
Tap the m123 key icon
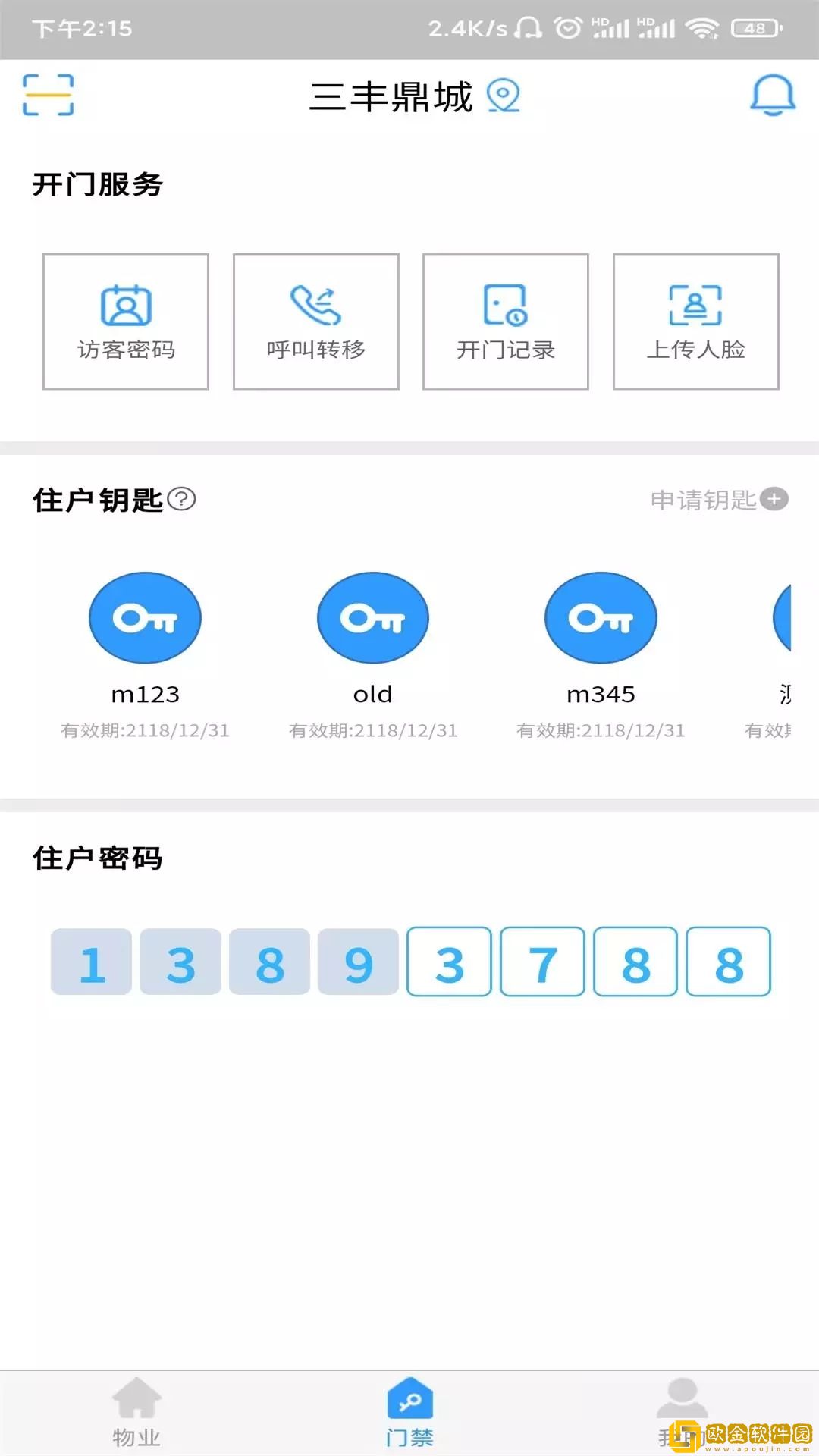click(x=145, y=617)
